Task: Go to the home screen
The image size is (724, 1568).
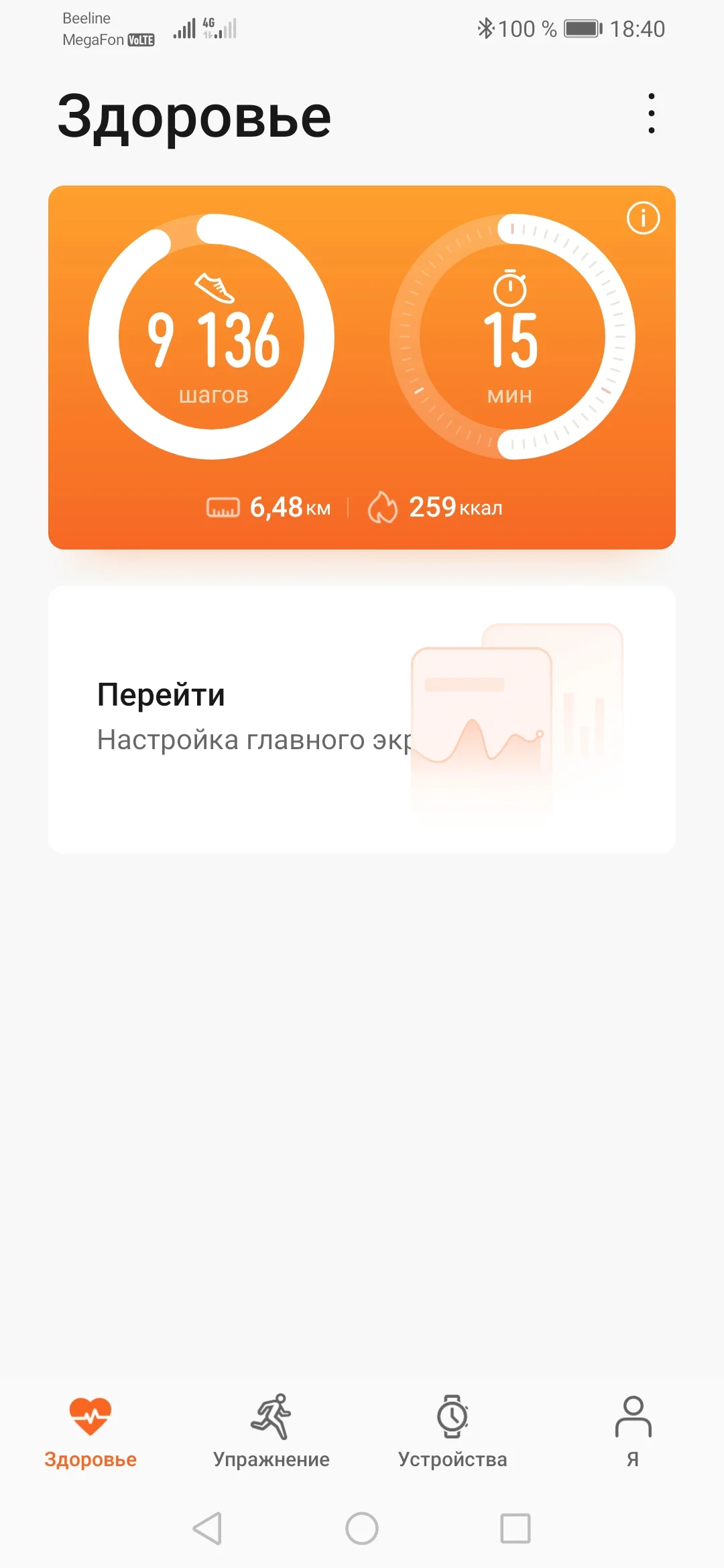Action: (362, 1528)
